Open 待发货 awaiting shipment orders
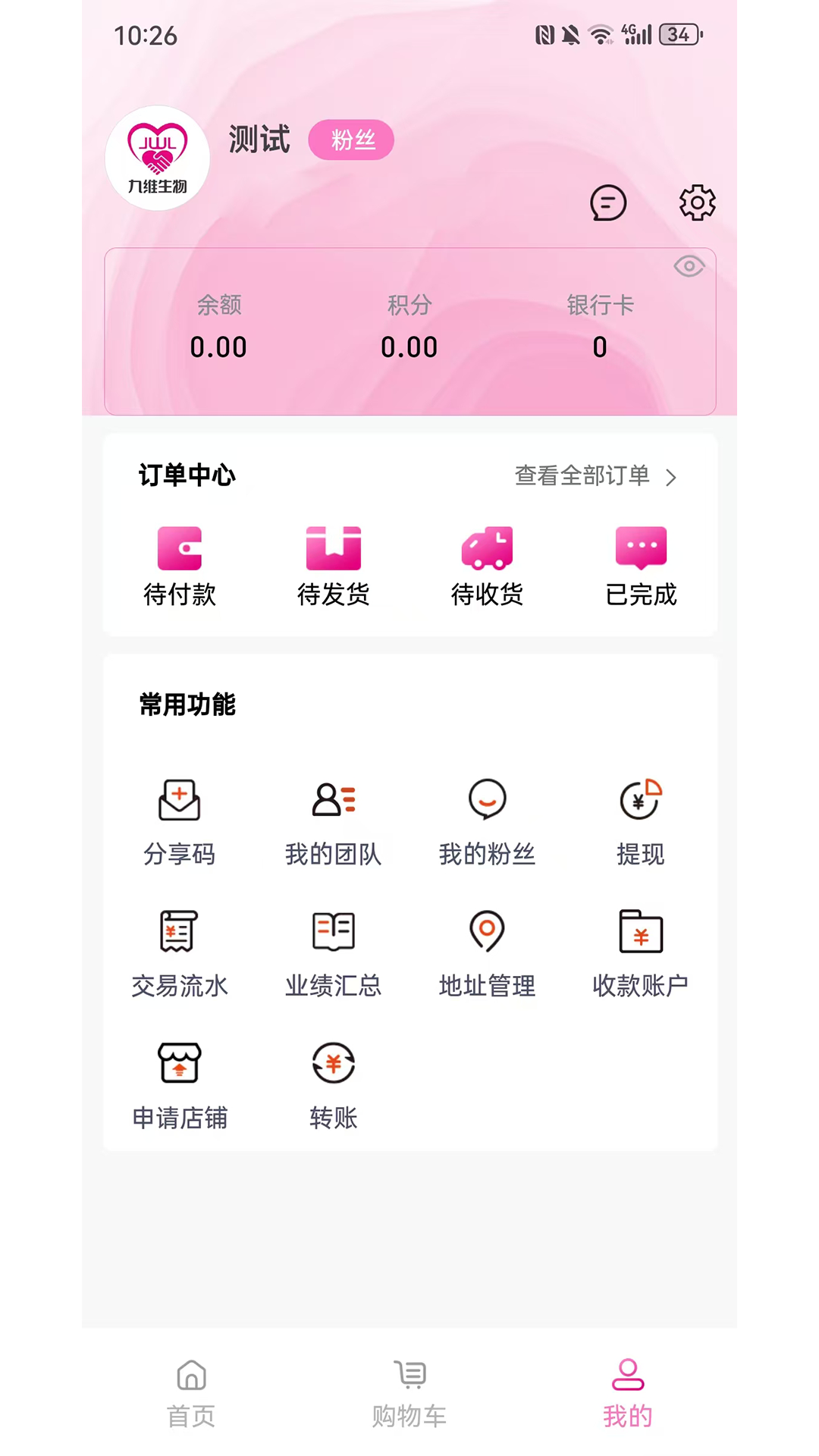Image resolution: width=819 pixels, height=1456 pixels. 334,565
